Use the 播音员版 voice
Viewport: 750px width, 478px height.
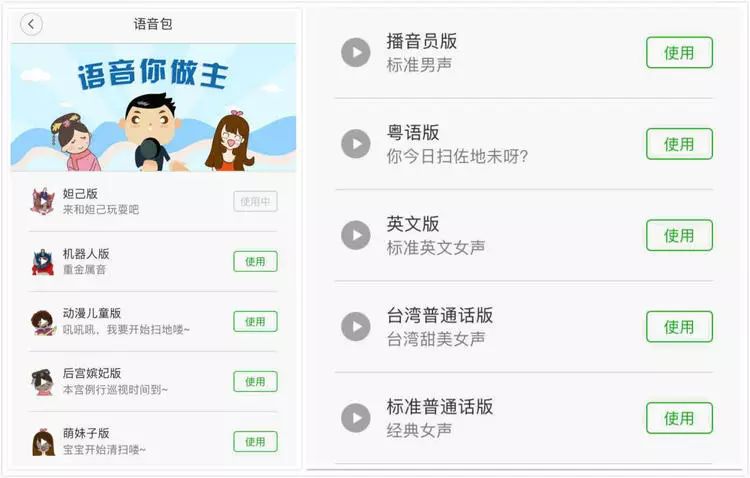point(679,53)
